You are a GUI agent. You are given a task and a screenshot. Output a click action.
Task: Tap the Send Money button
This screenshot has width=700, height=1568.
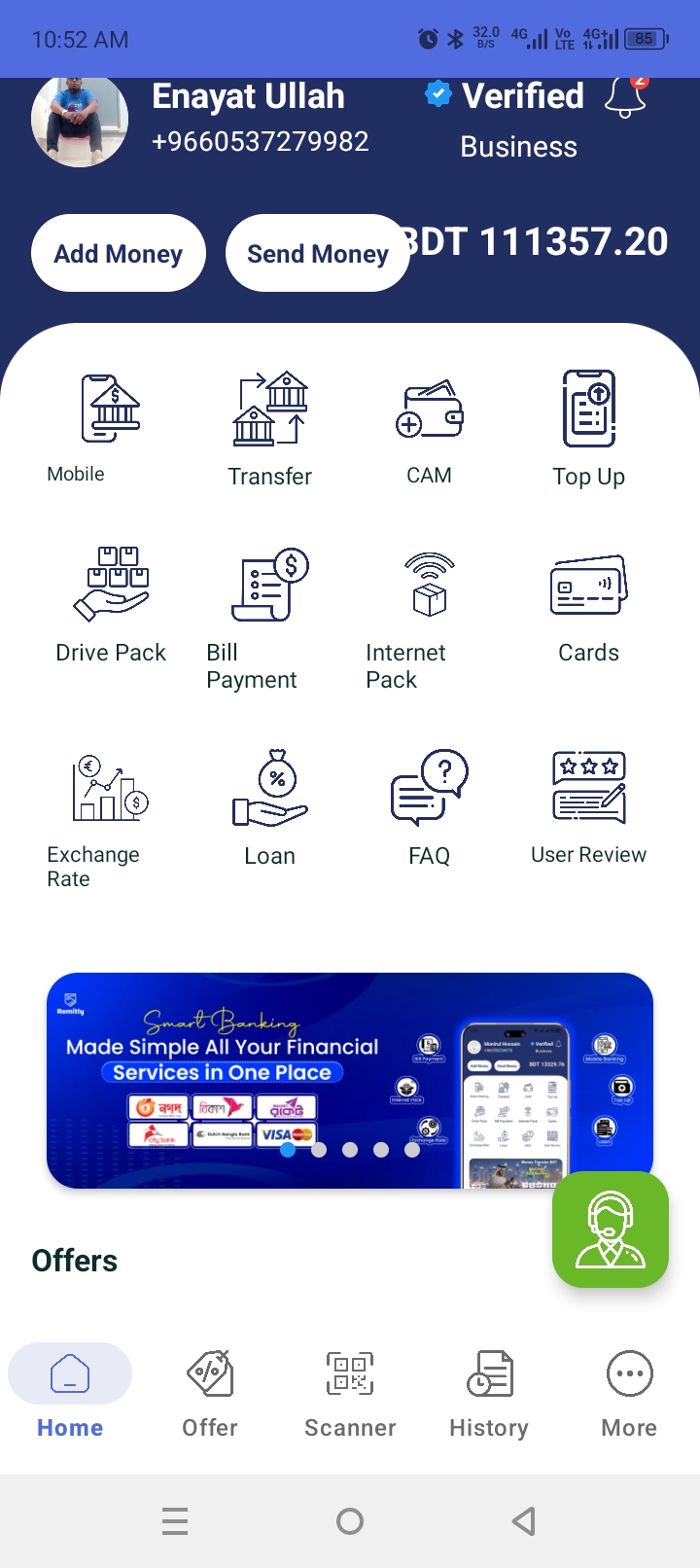click(317, 253)
